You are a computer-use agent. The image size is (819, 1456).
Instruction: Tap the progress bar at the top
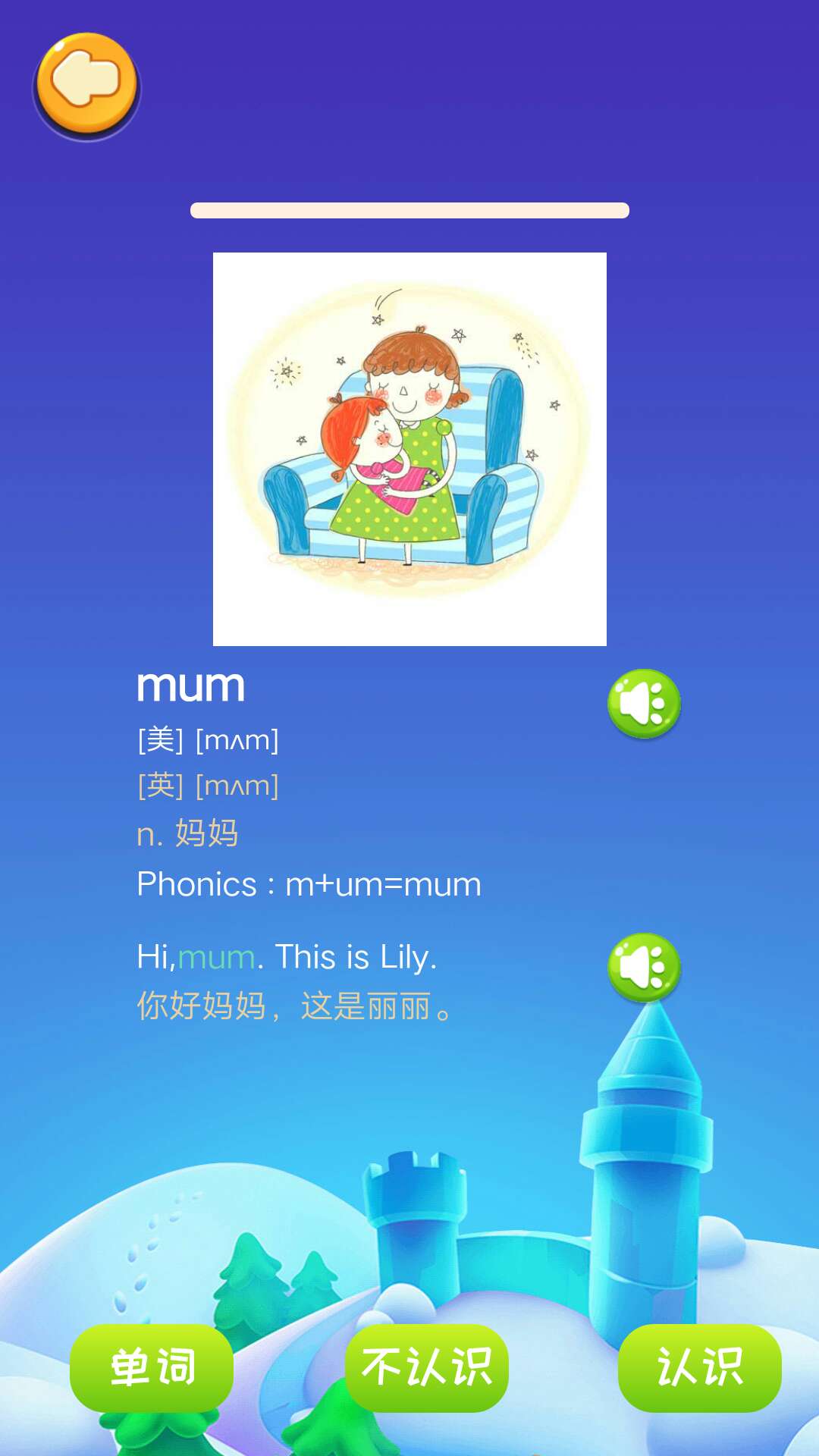(409, 209)
